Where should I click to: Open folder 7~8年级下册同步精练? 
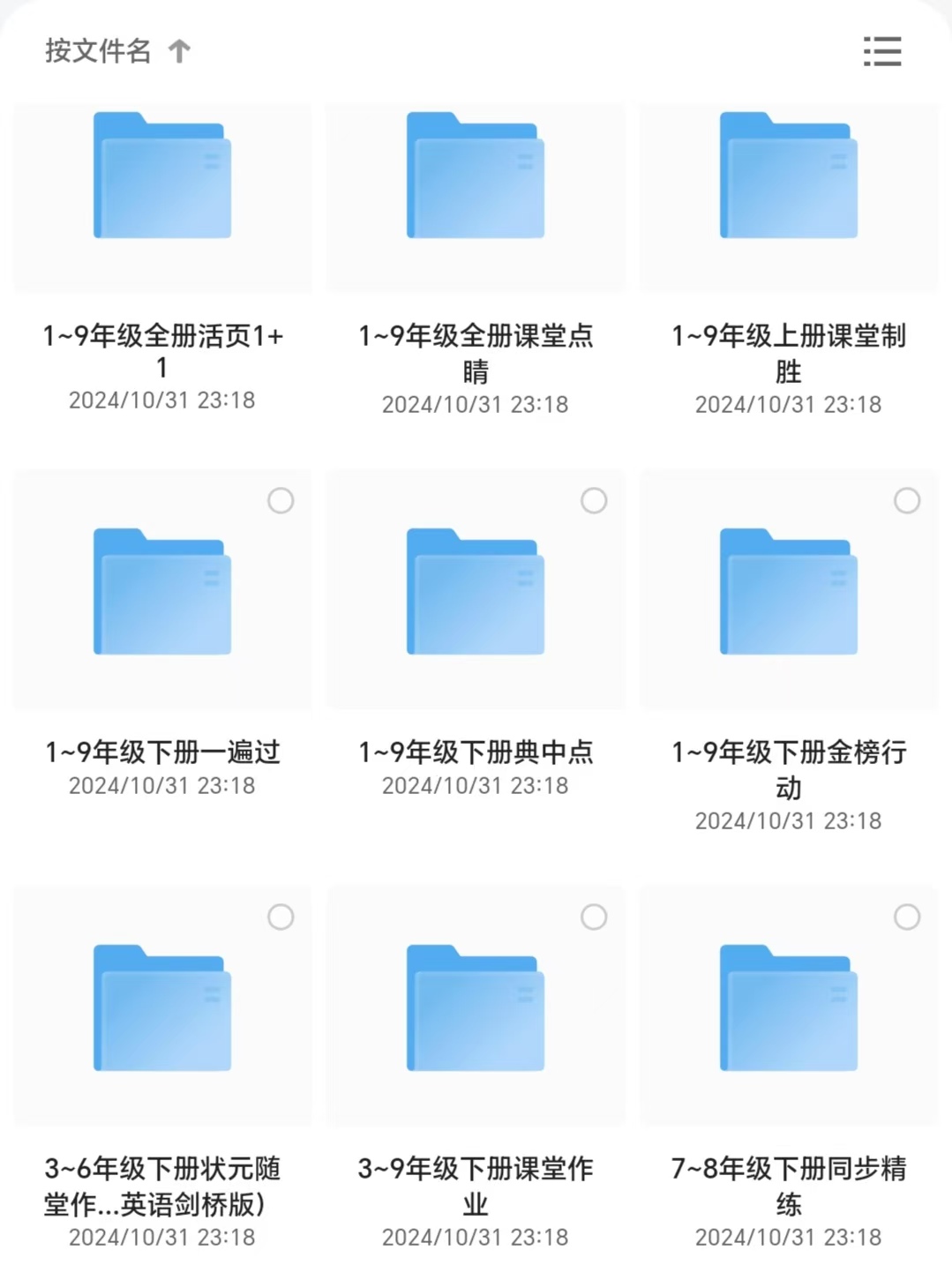point(789,1009)
